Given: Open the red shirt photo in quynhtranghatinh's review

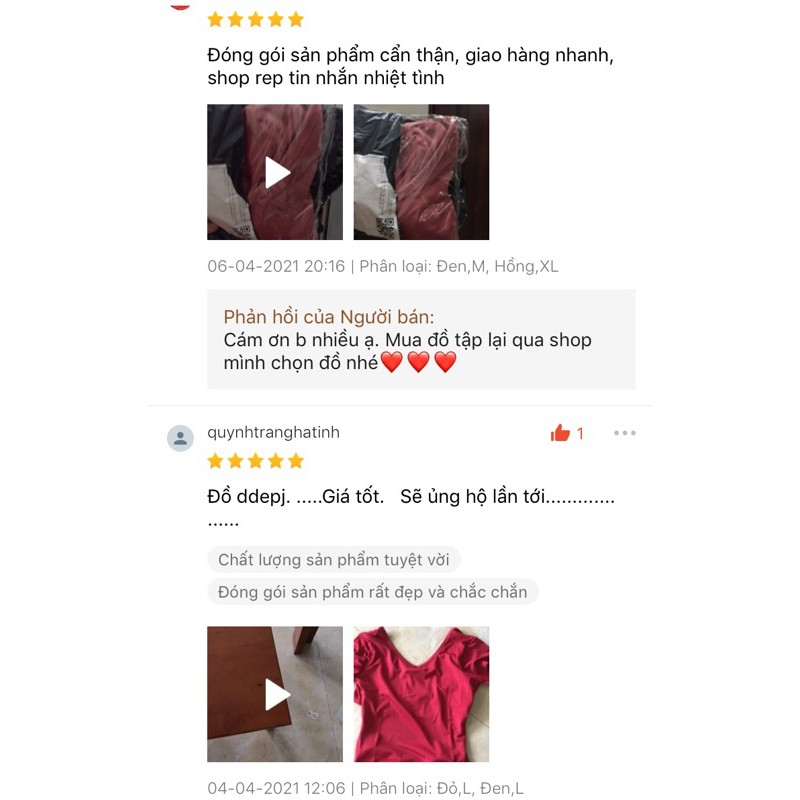Looking at the screenshot, I should [x=421, y=694].
